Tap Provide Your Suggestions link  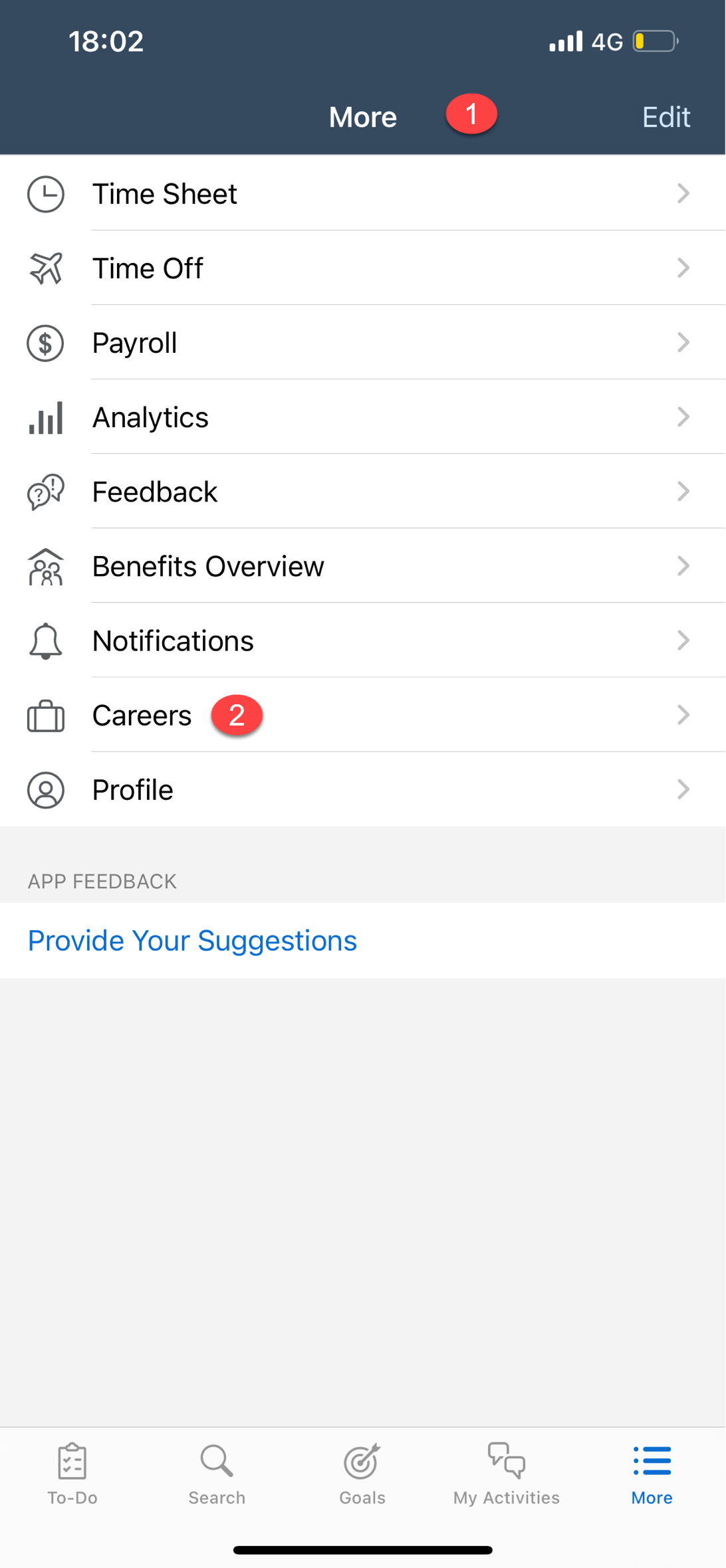[192, 940]
